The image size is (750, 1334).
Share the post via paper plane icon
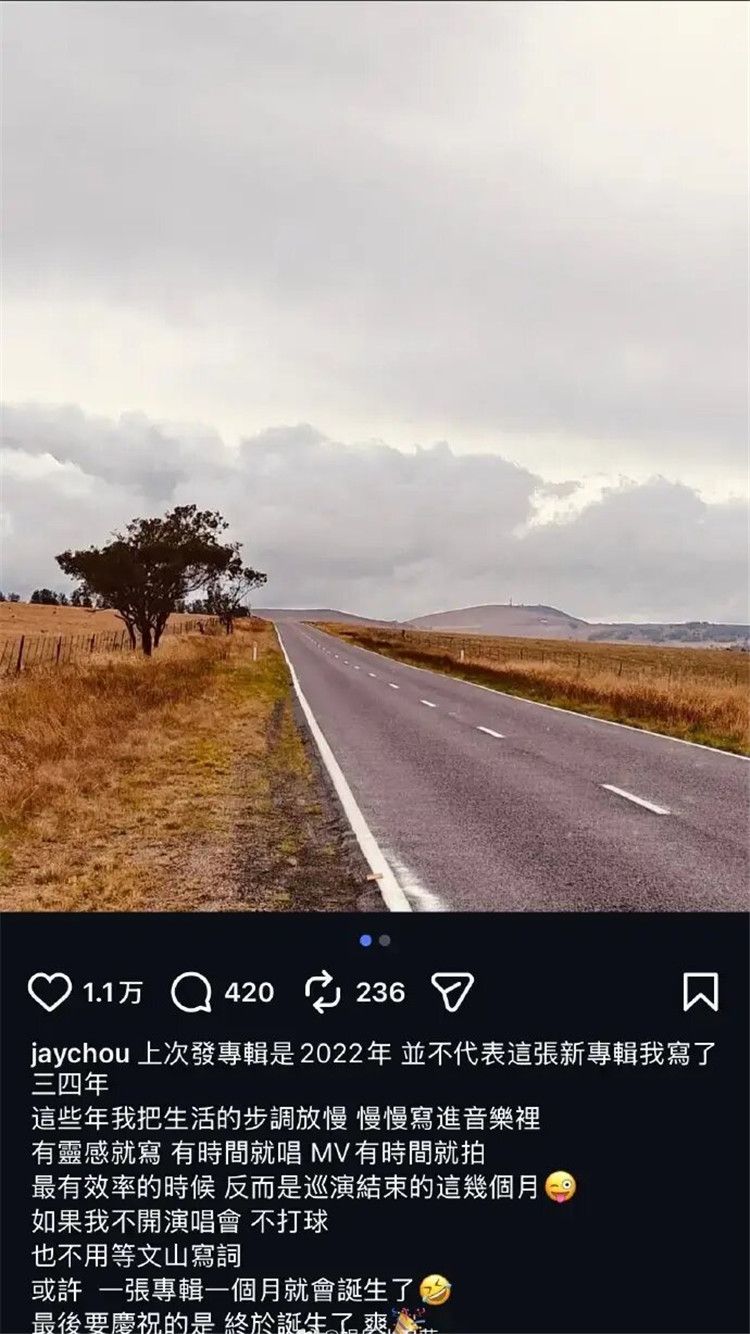[452, 992]
